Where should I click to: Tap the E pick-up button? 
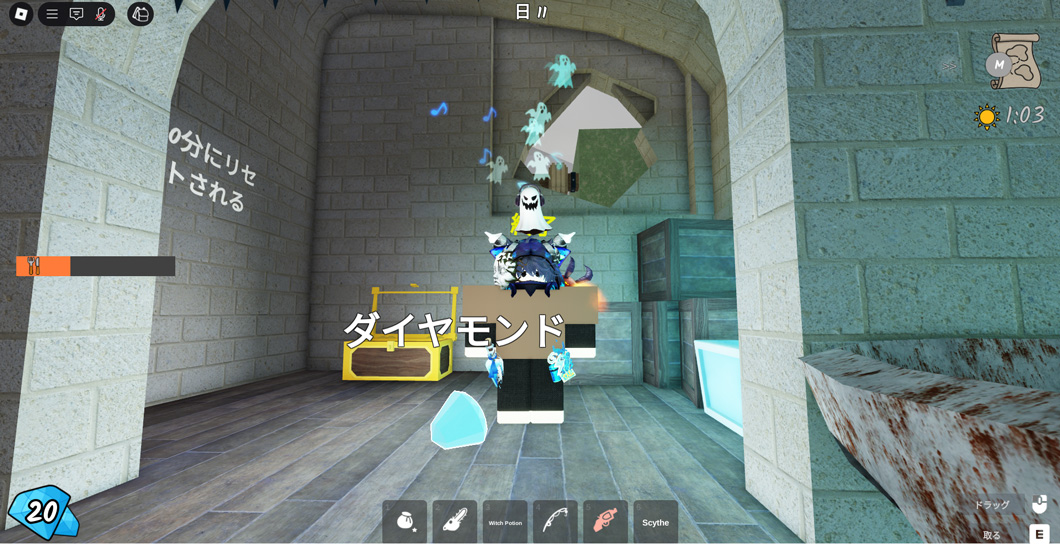pos(1039,534)
